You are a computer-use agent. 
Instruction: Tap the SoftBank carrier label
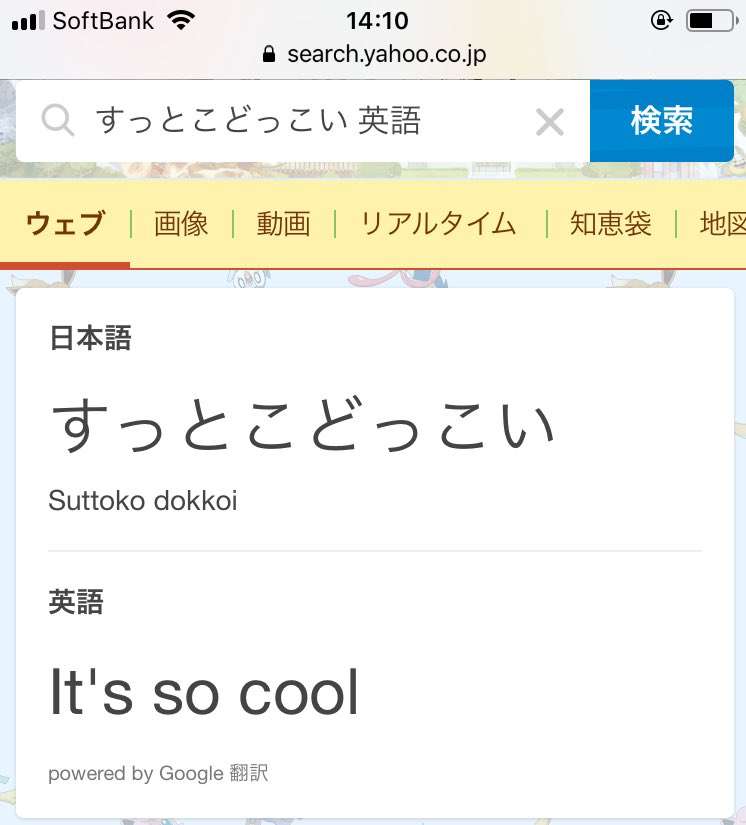coord(103,17)
